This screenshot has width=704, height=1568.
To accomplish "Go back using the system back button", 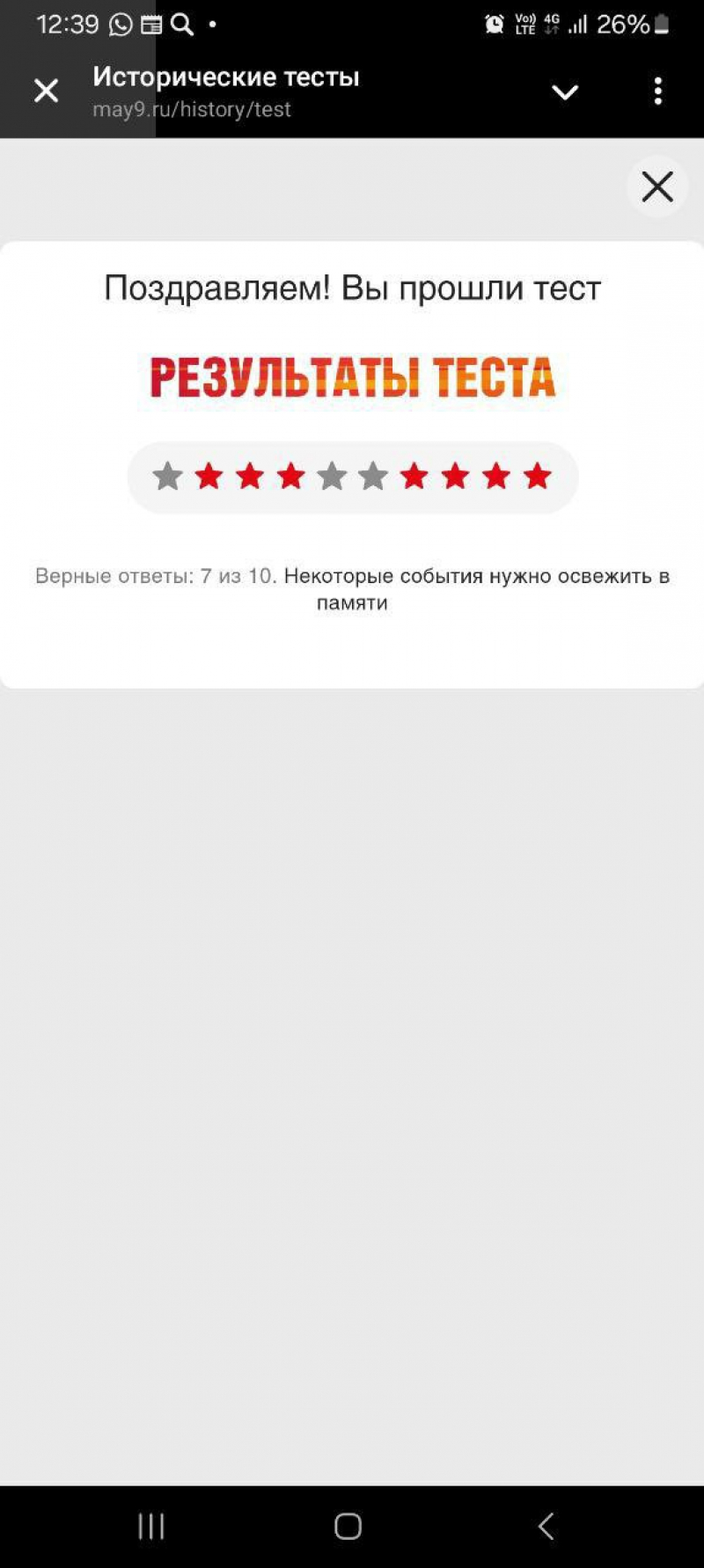I will point(546,1526).
